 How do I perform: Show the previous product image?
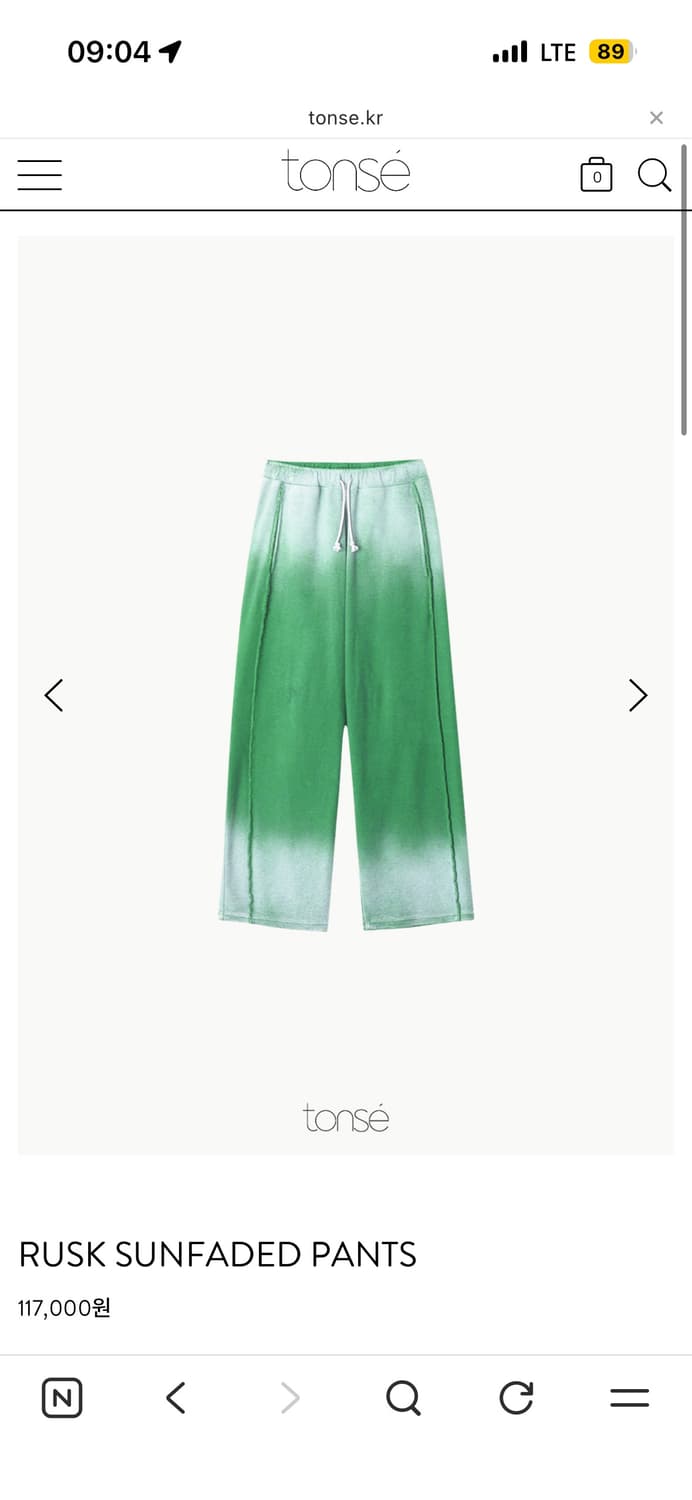[x=54, y=695]
